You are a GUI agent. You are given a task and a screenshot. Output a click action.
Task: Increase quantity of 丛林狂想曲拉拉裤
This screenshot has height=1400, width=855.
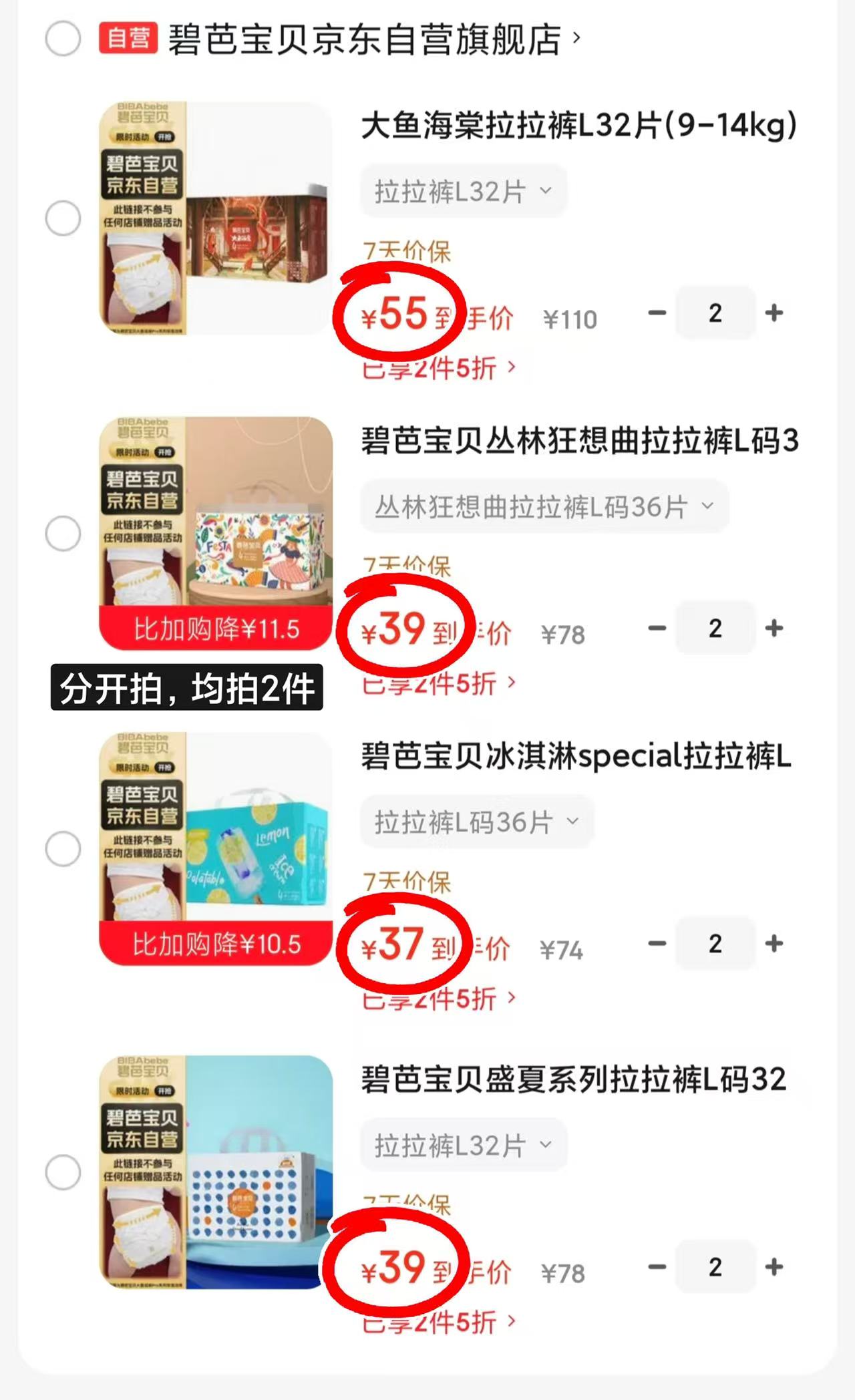click(774, 628)
